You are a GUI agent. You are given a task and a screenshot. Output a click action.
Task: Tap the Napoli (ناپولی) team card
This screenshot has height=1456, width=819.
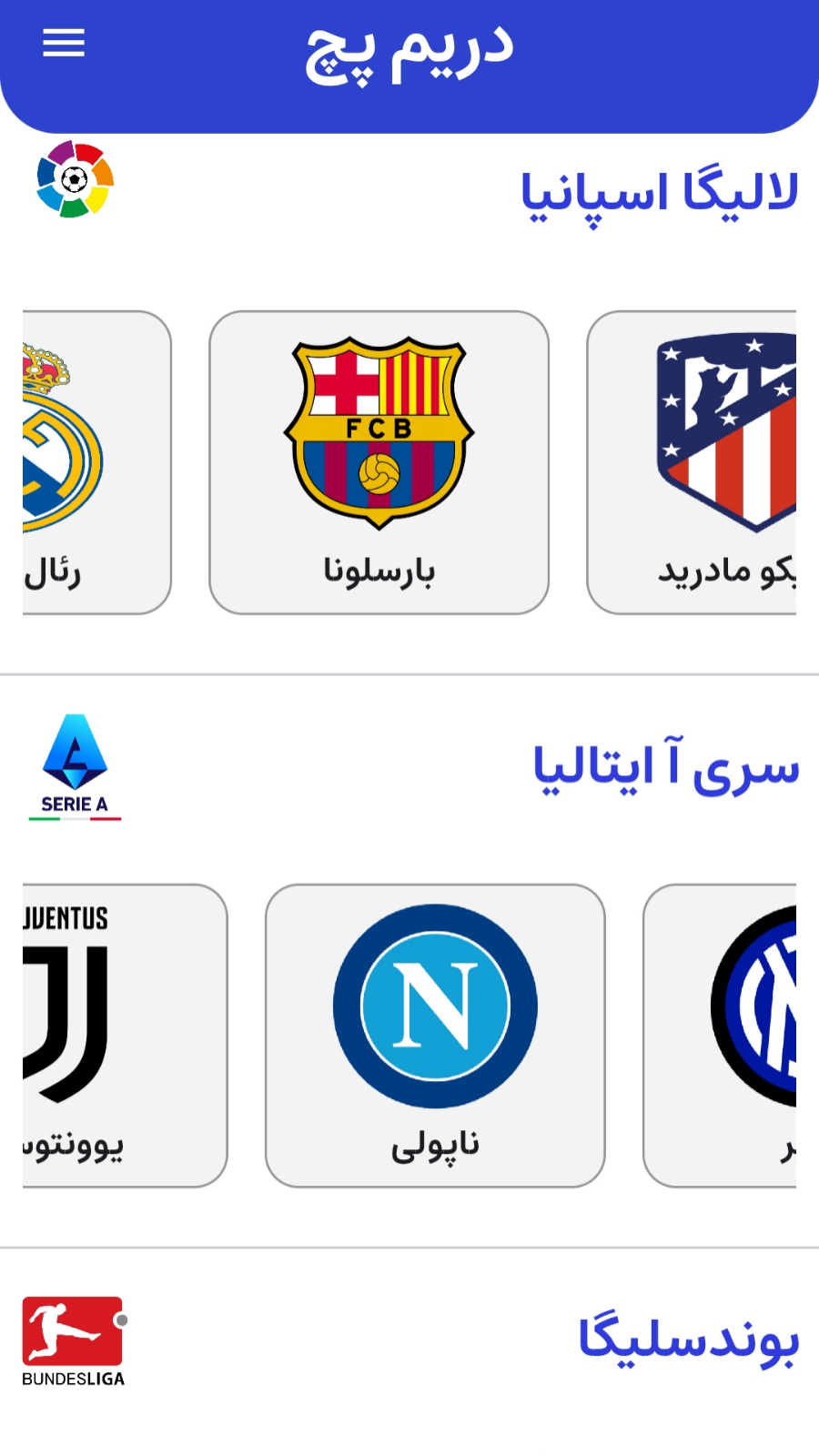[435, 1036]
